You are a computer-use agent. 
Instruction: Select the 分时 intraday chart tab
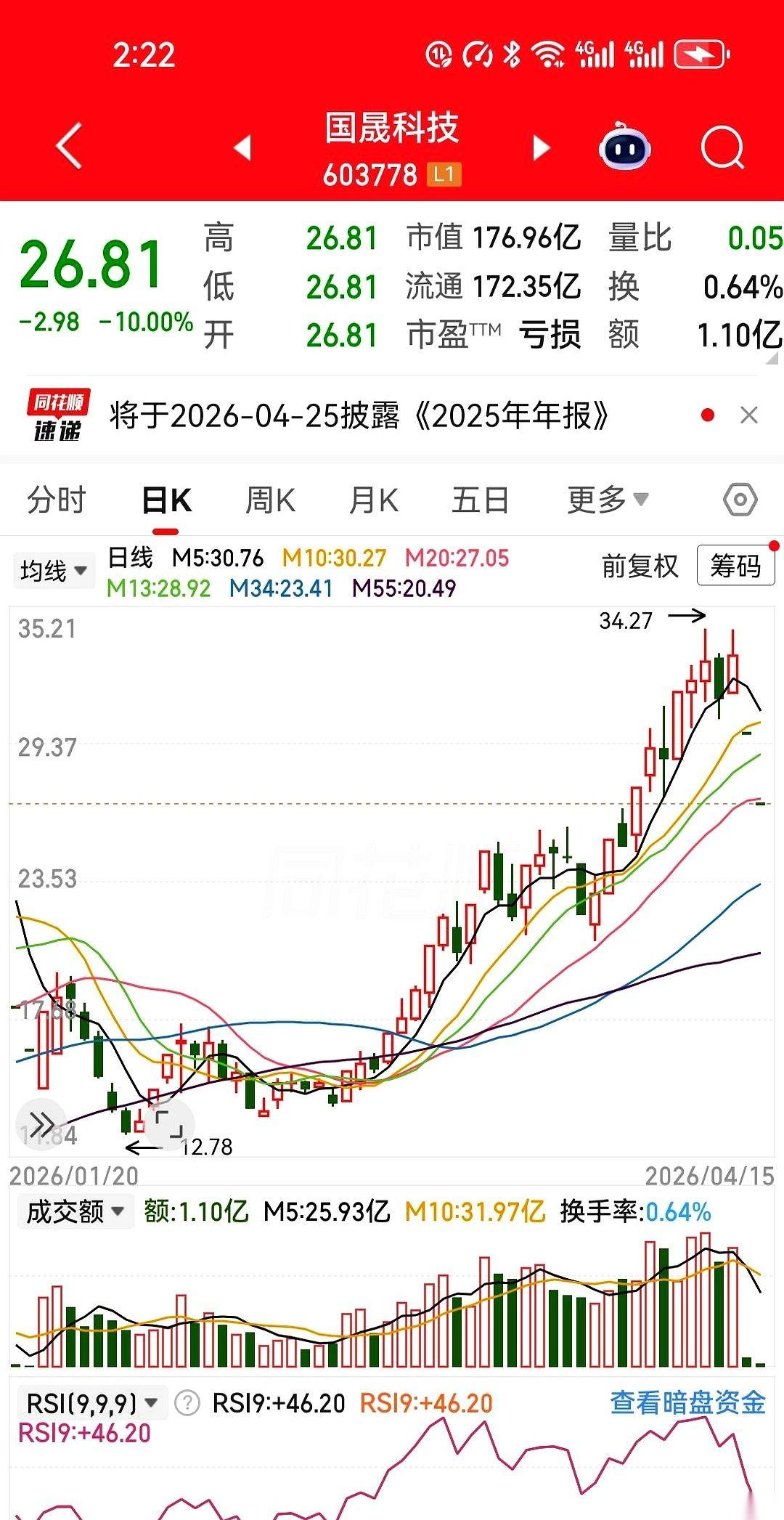(57, 499)
